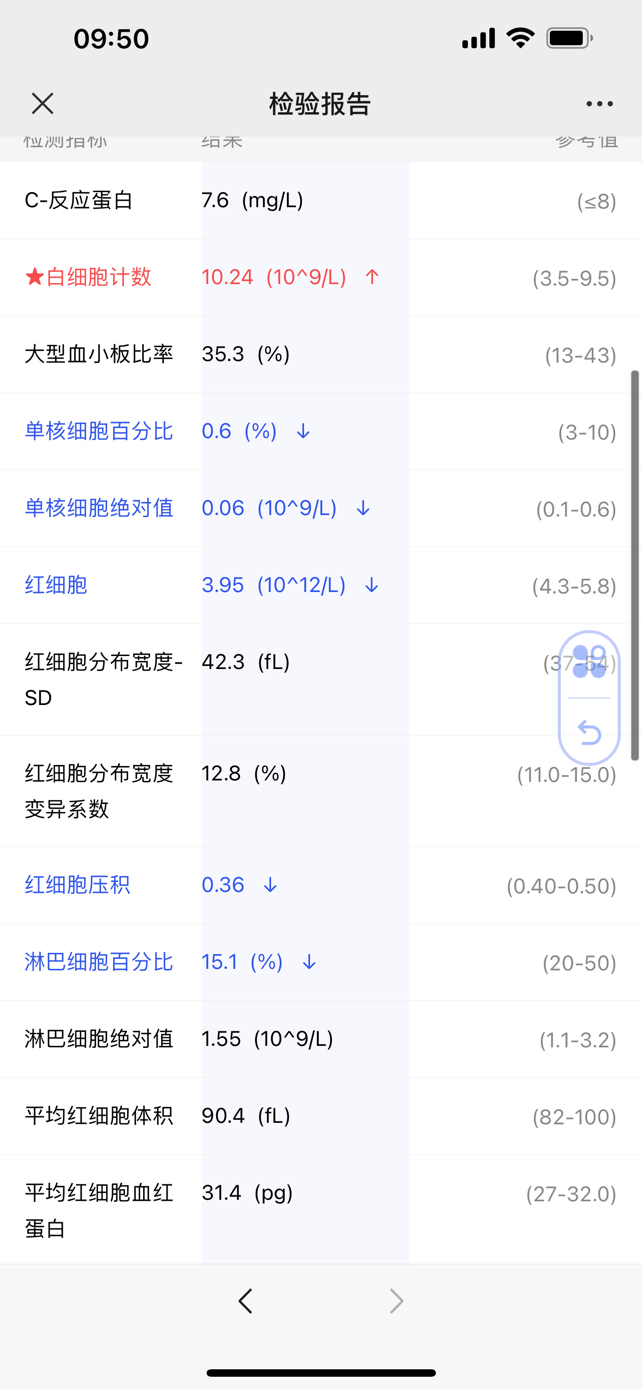Go forward with the right arrow
Viewport: 642px width, 1389px height.
tap(397, 1300)
